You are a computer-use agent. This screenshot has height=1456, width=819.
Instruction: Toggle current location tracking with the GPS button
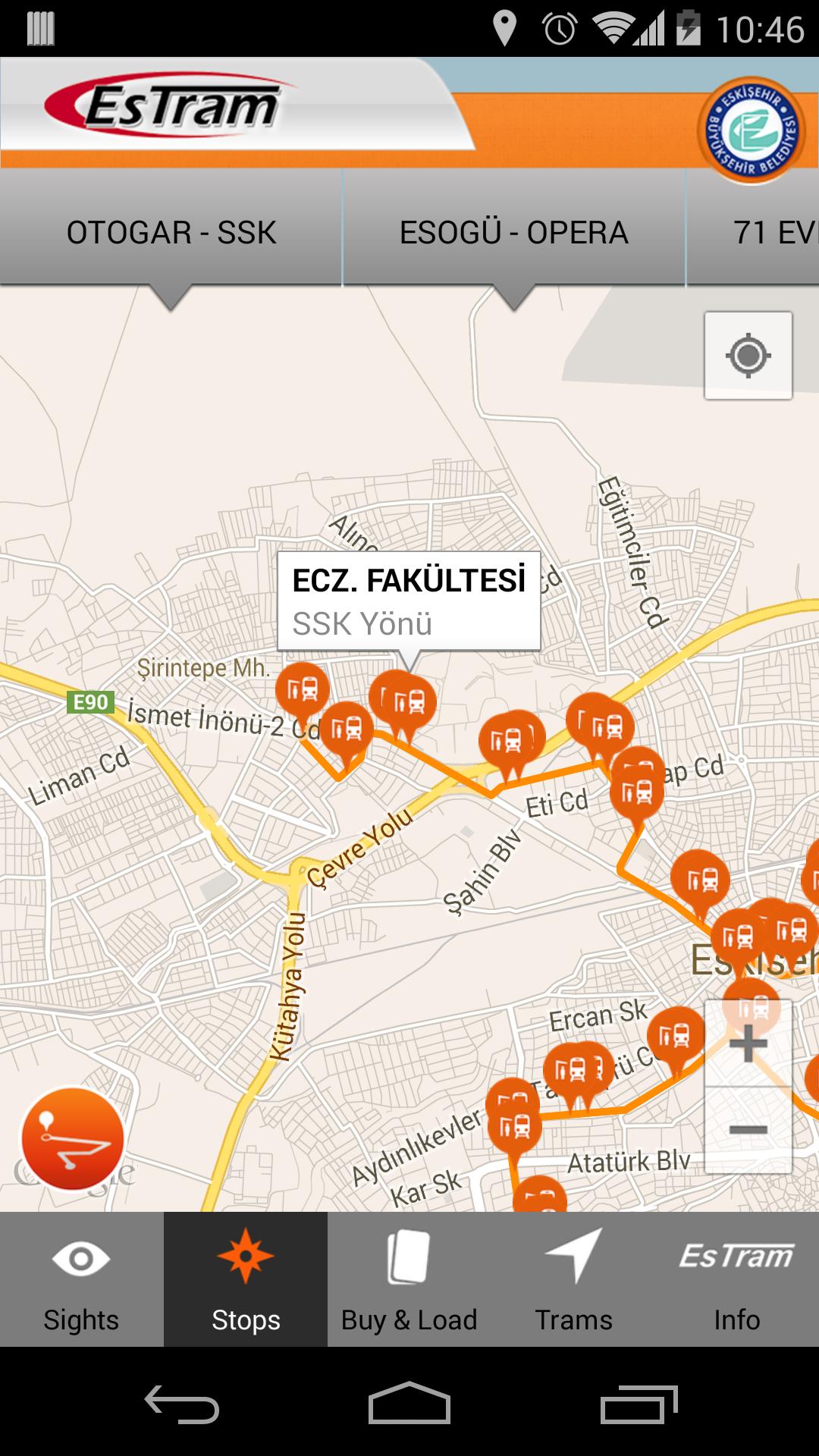point(748,355)
